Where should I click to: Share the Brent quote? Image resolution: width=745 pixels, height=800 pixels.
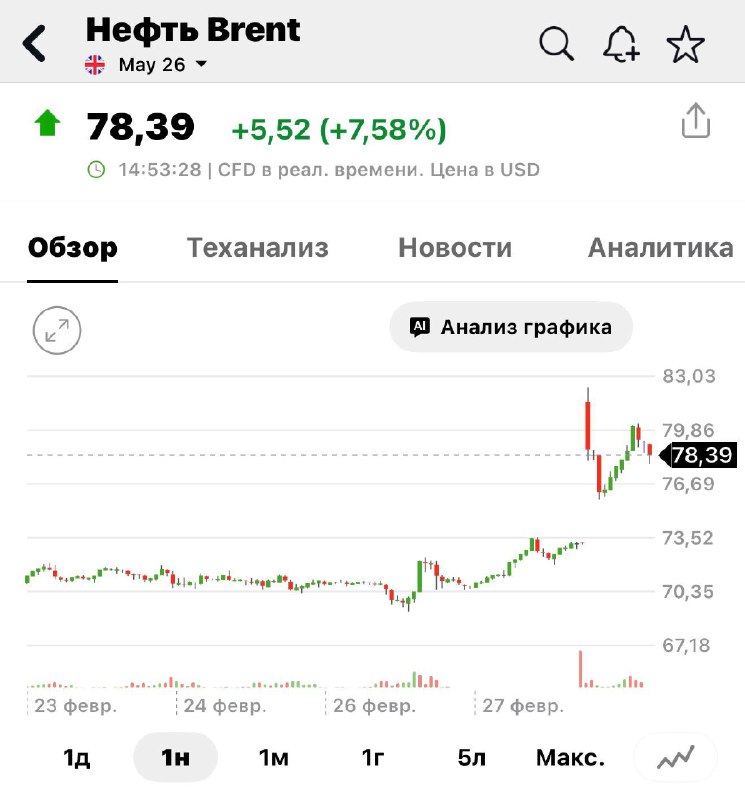pos(695,122)
